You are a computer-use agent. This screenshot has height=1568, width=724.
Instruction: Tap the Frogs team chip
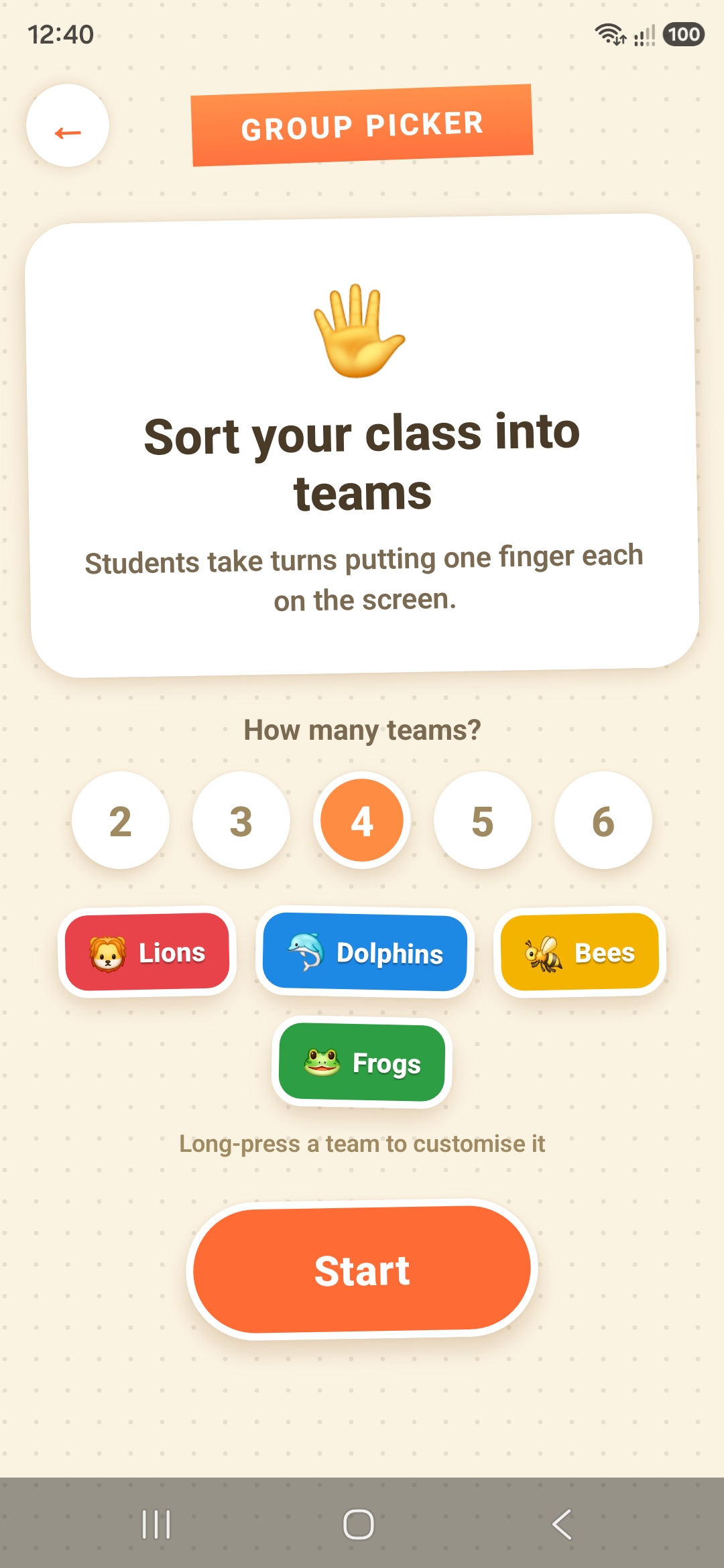[362, 1063]
